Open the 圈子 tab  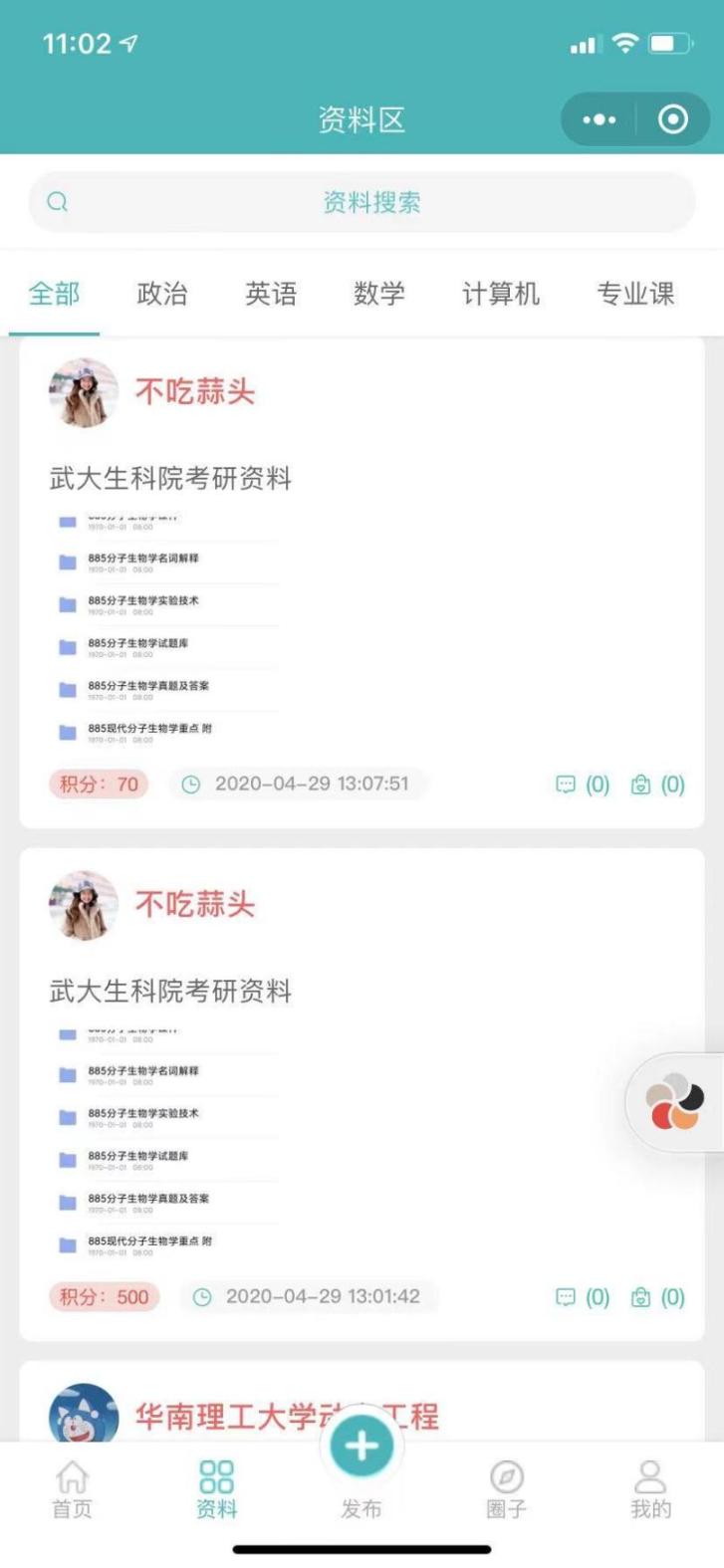click(506, 1488)
